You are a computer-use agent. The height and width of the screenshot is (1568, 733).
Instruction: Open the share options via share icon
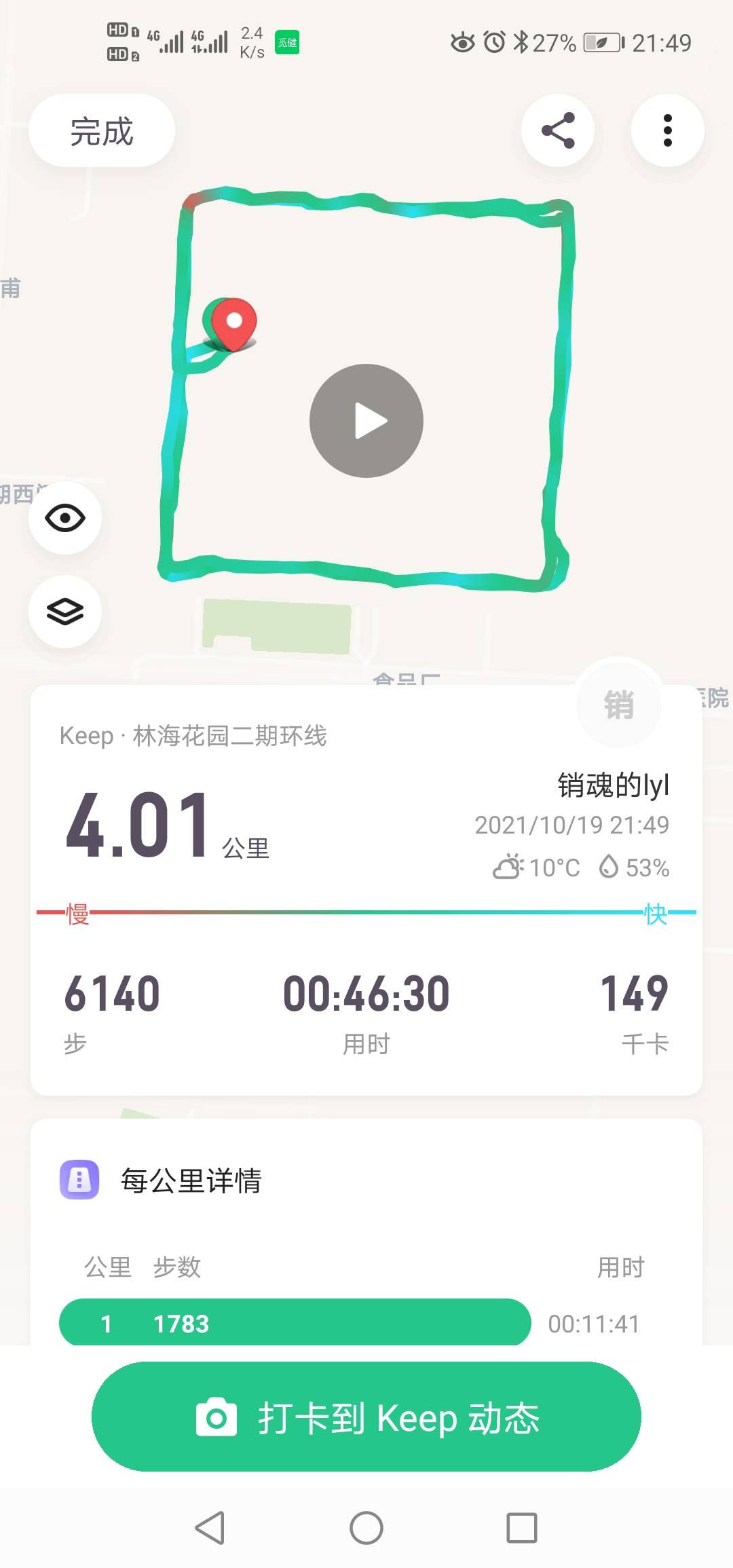pos(557,130)
